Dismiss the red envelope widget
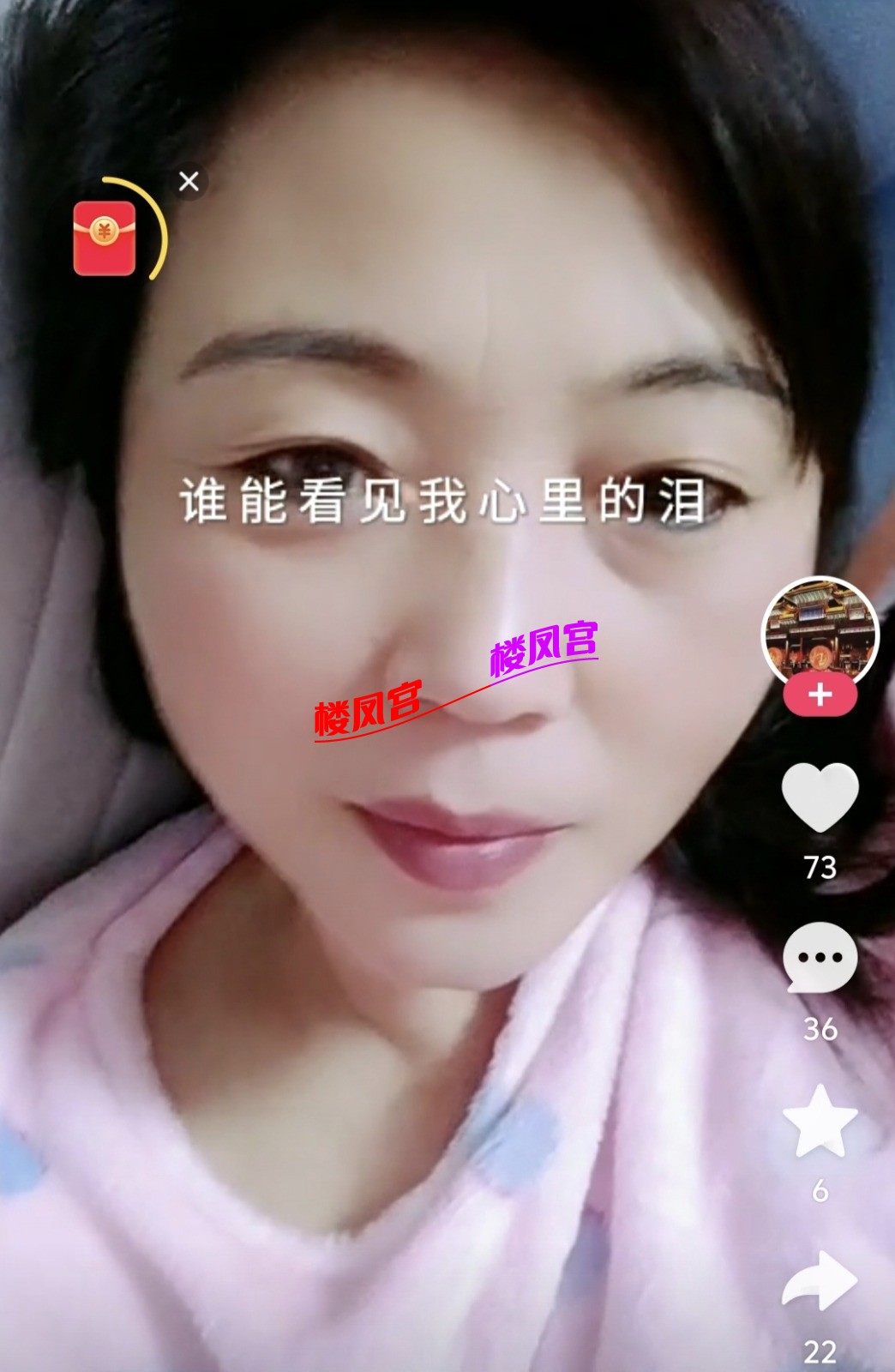This screenshot has width=895, height=1372. (x=189, y=182)
